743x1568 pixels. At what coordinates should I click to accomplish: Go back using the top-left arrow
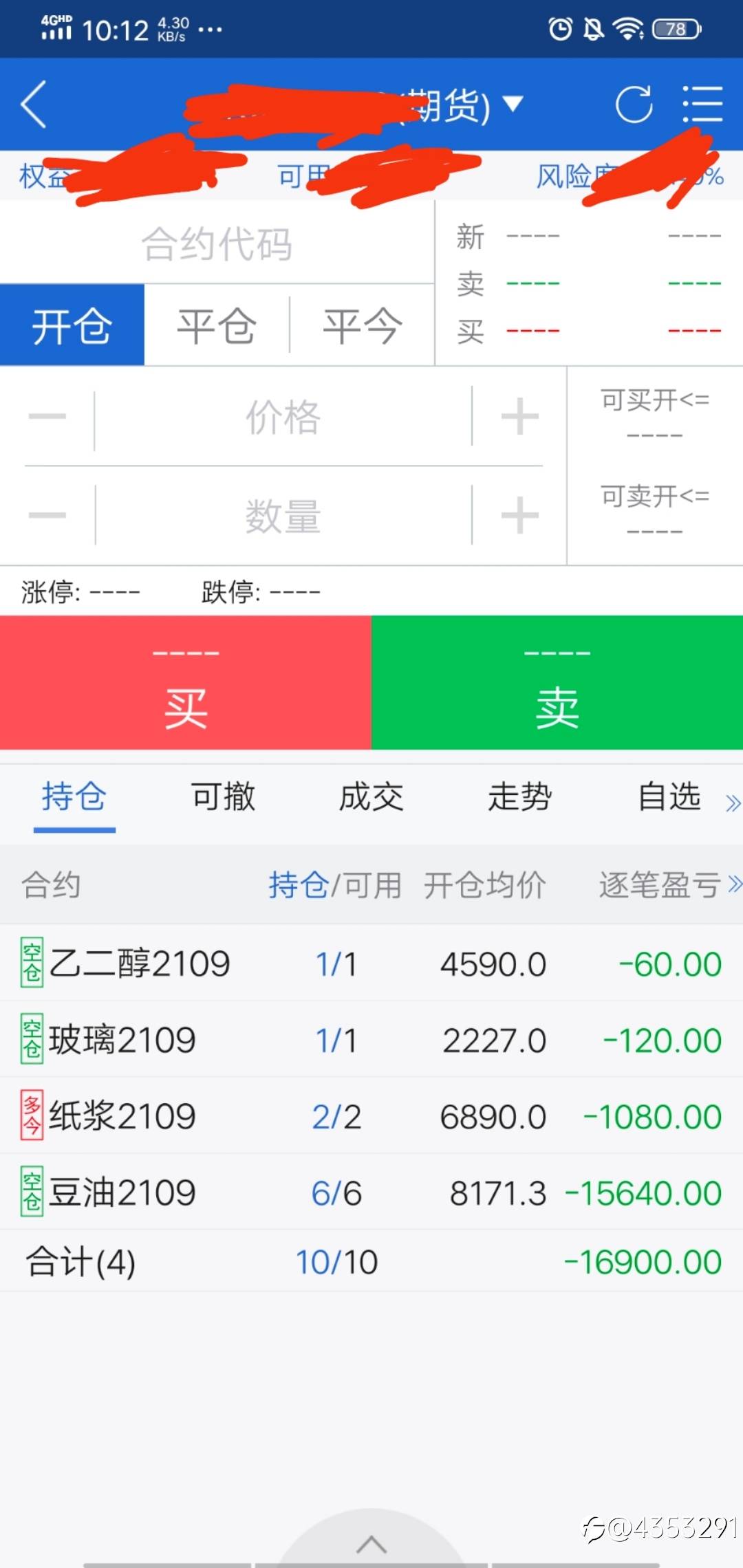click(x=34, y=105)
